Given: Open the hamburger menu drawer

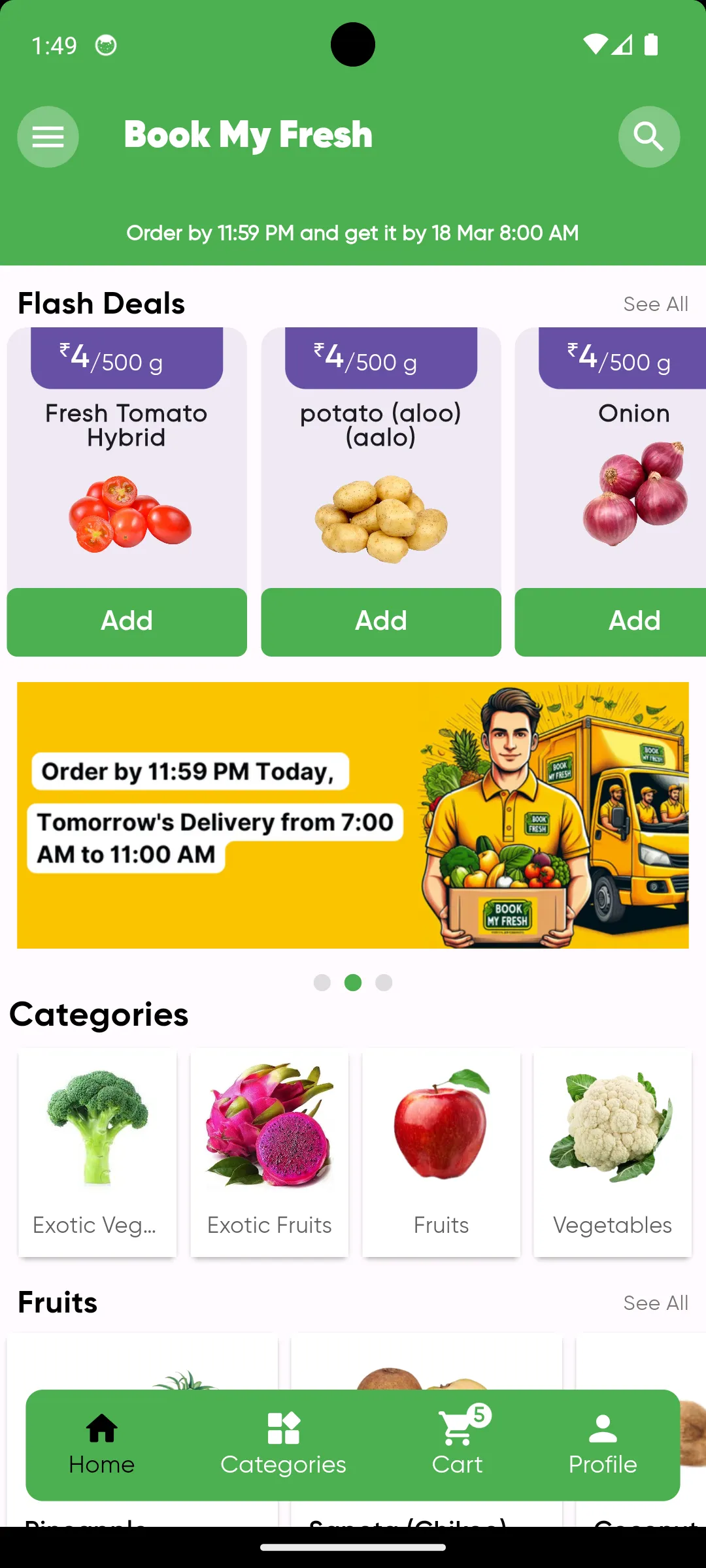Looking at the screenshot, I should [x=48, y=137].
